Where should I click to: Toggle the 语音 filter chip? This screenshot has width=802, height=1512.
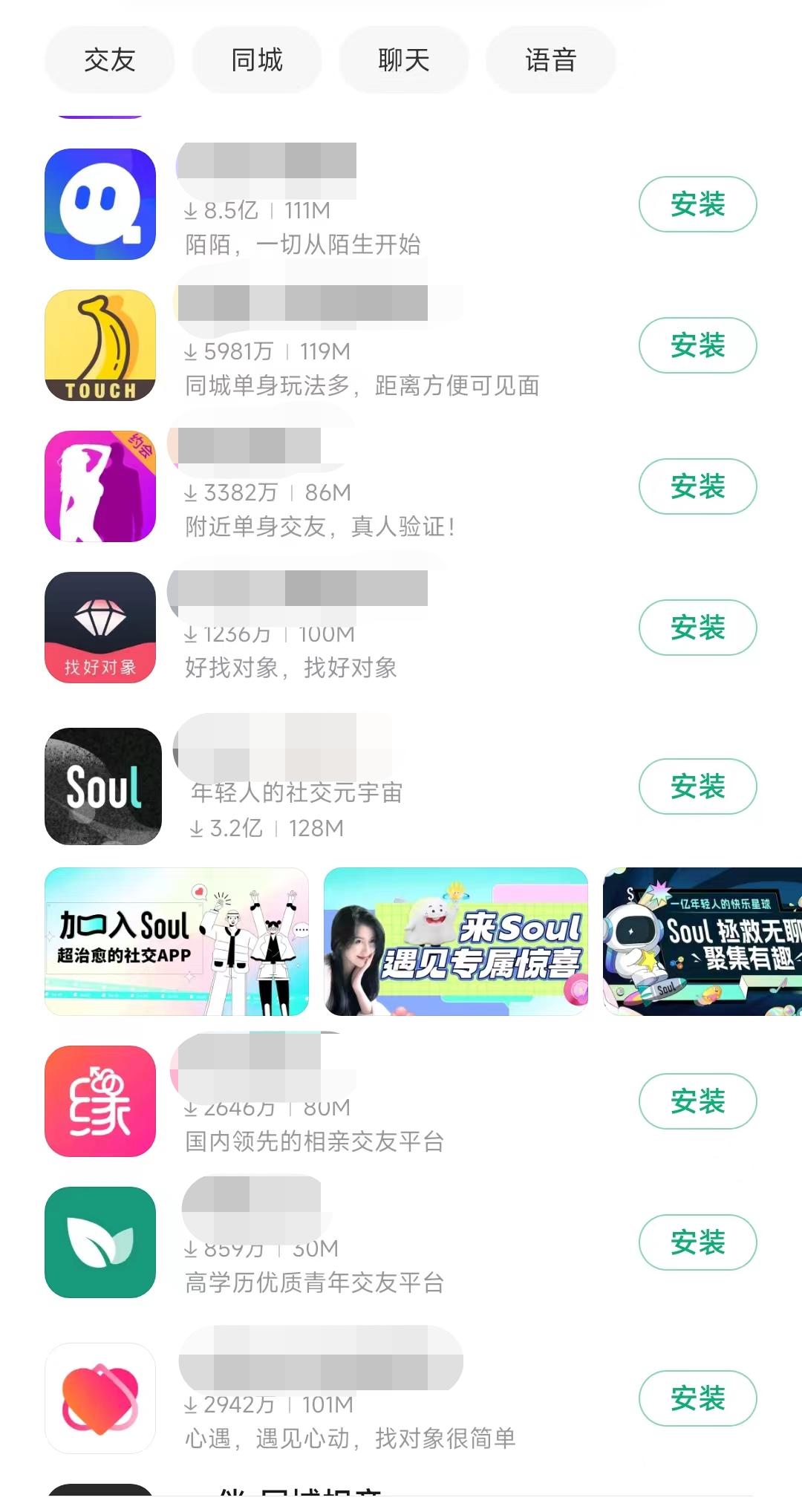tap(550, 60)
